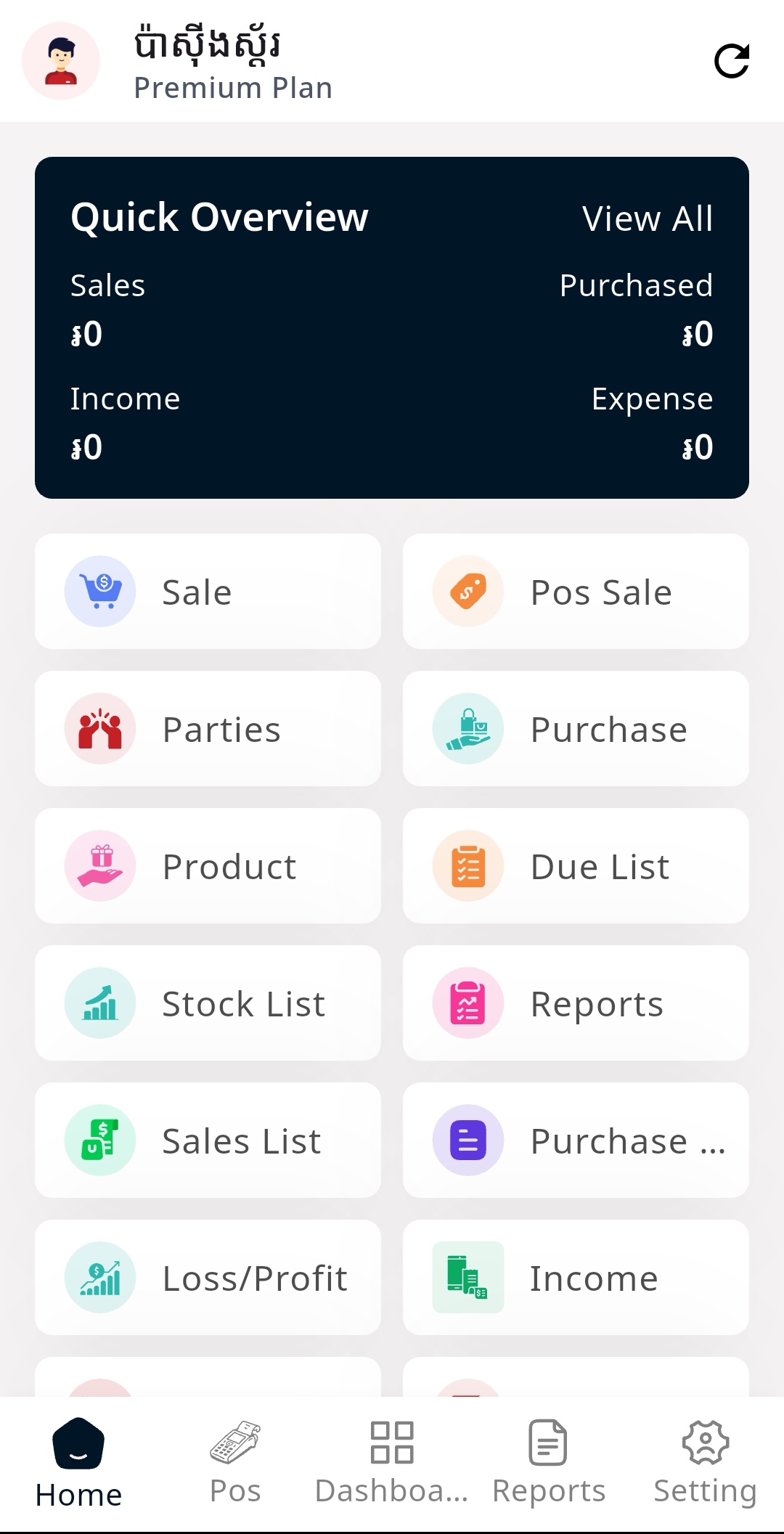Viewport: 784px width, 1534px height.
Task: Open the Income card
Action: pyautogui.click(x=576, y=1278)
